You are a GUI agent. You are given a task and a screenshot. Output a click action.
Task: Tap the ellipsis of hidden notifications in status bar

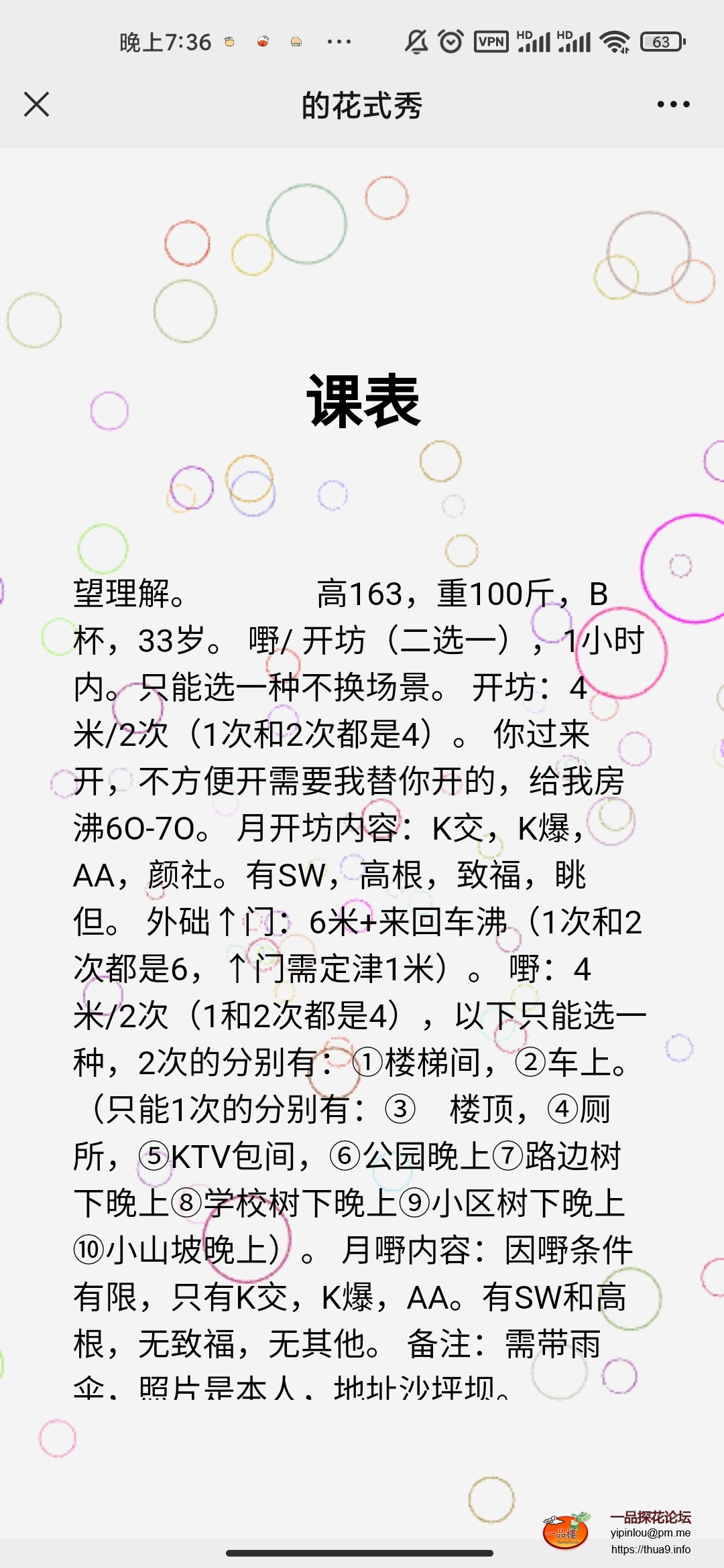point(339,42)
